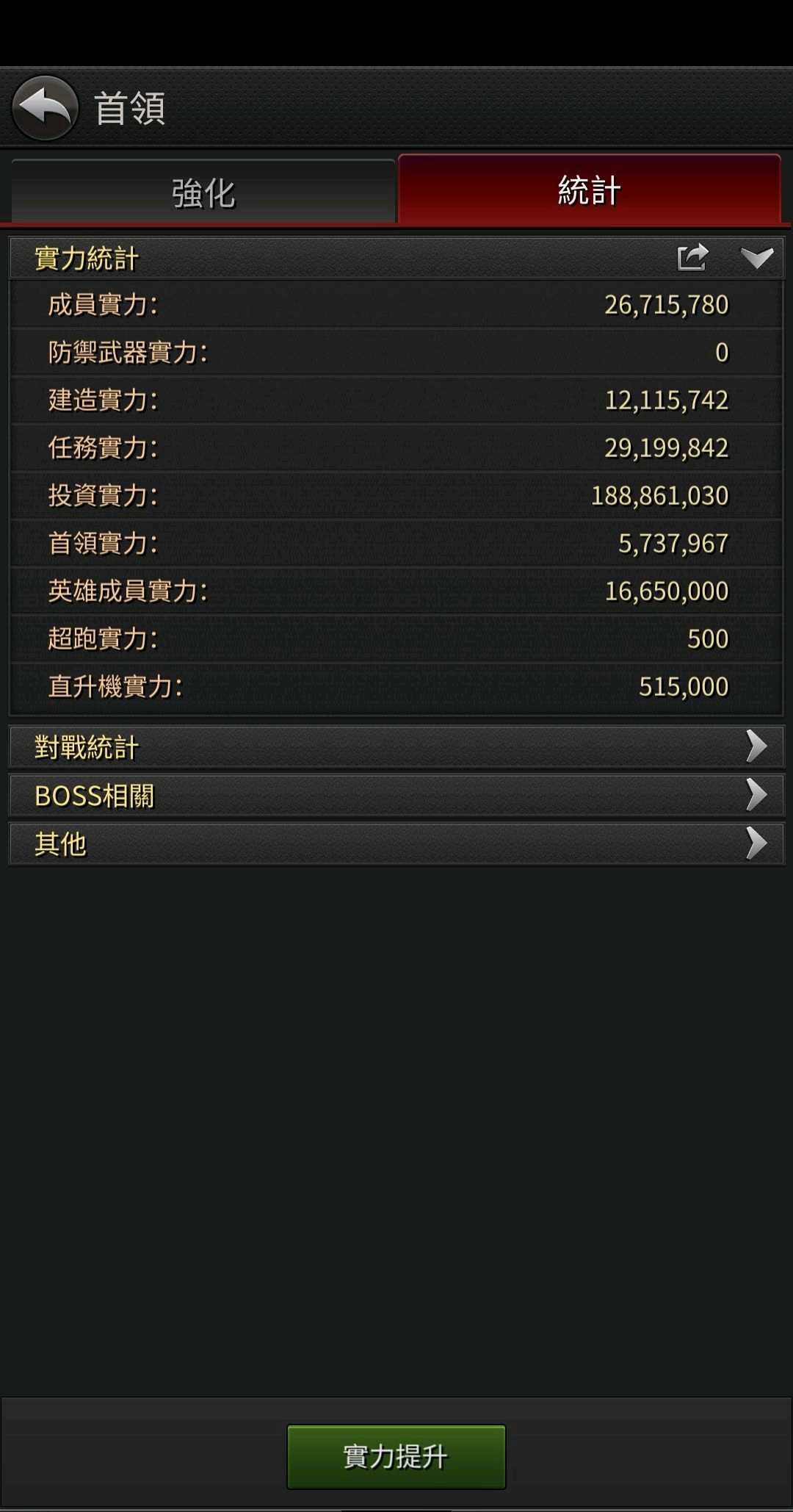The width and height of the screenshot is (793, 1512).
Task: Share the 實力統計 stats
Action: tap(692, 258)
